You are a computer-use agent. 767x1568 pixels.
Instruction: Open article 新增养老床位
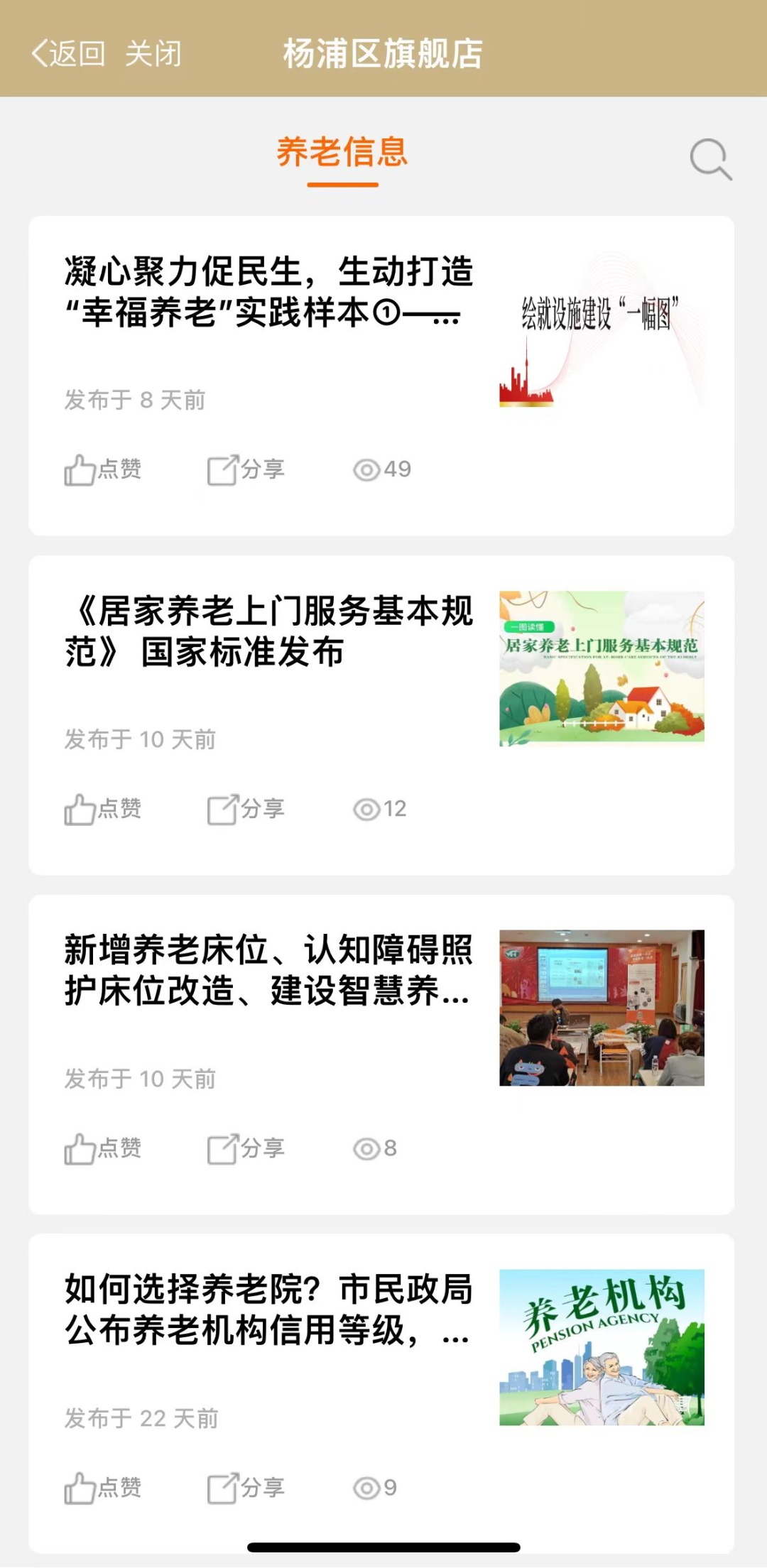(268, 971)
